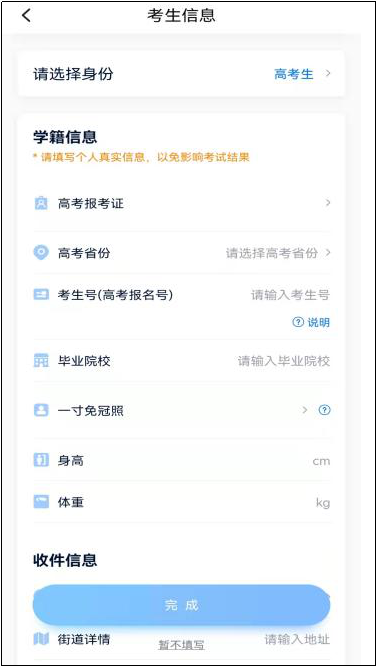Tap the 完成 button
Viewport: 377px width, 669px height.
pyautogui.click(x=181, y=605)
